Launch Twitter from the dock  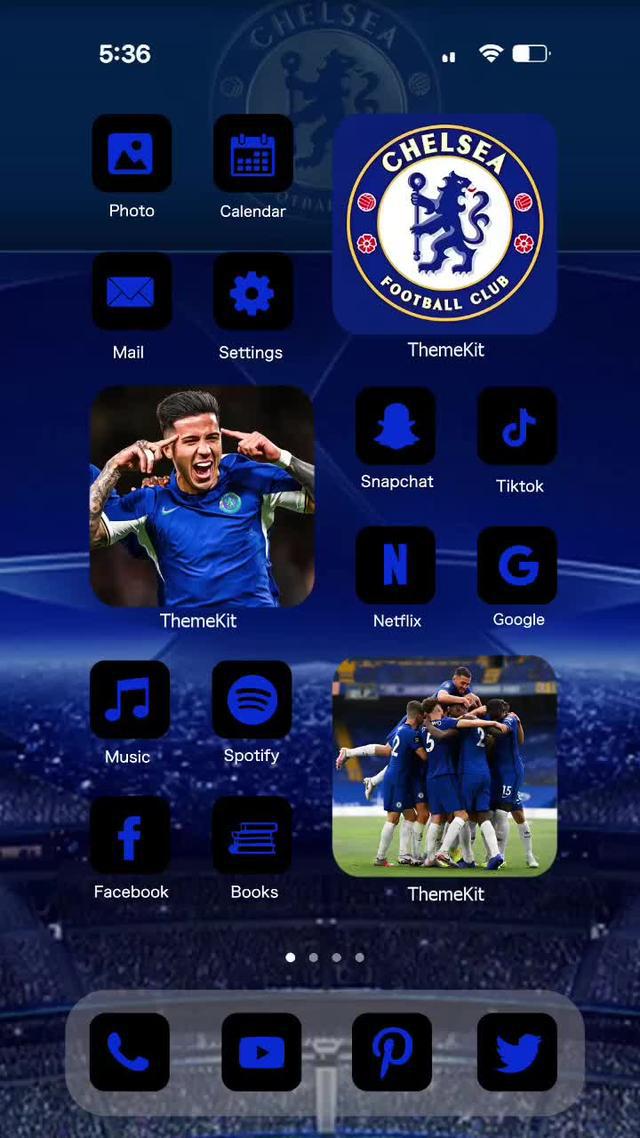click(517, 1052)
